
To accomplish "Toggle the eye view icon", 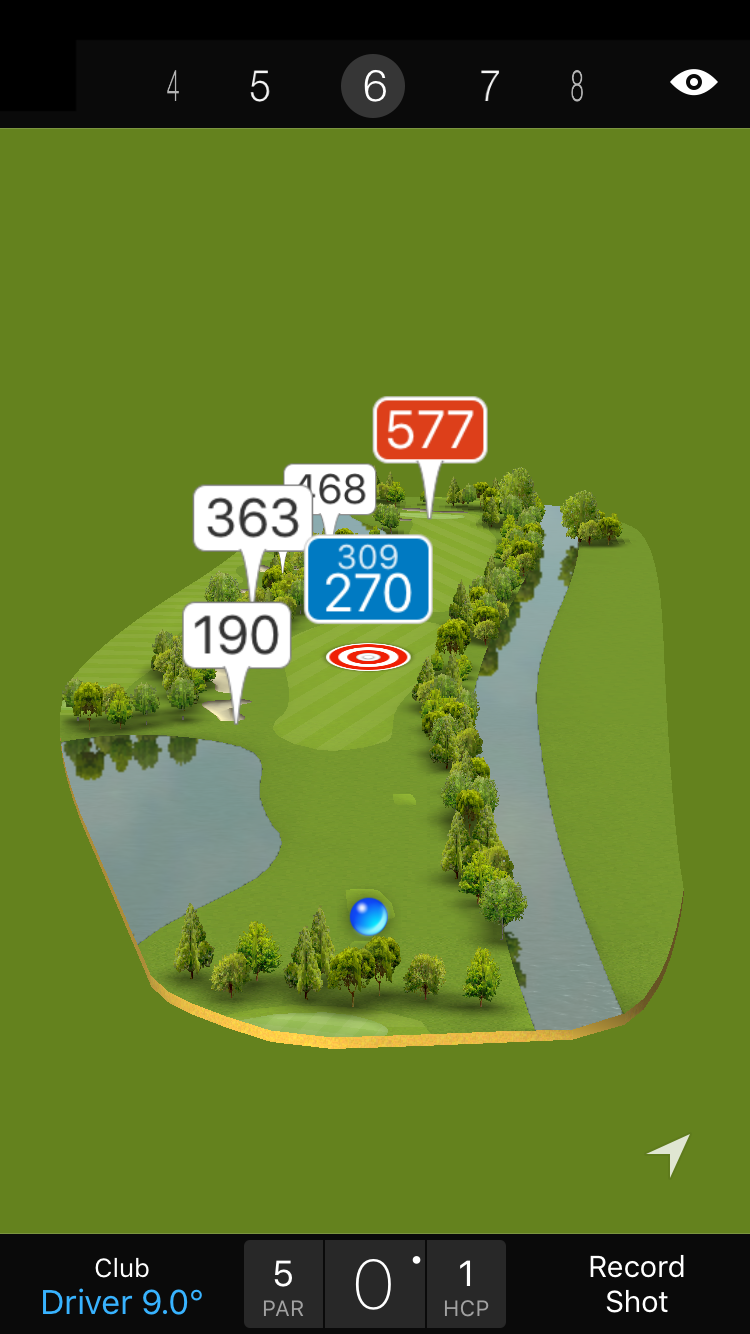I will coord(694,83).
